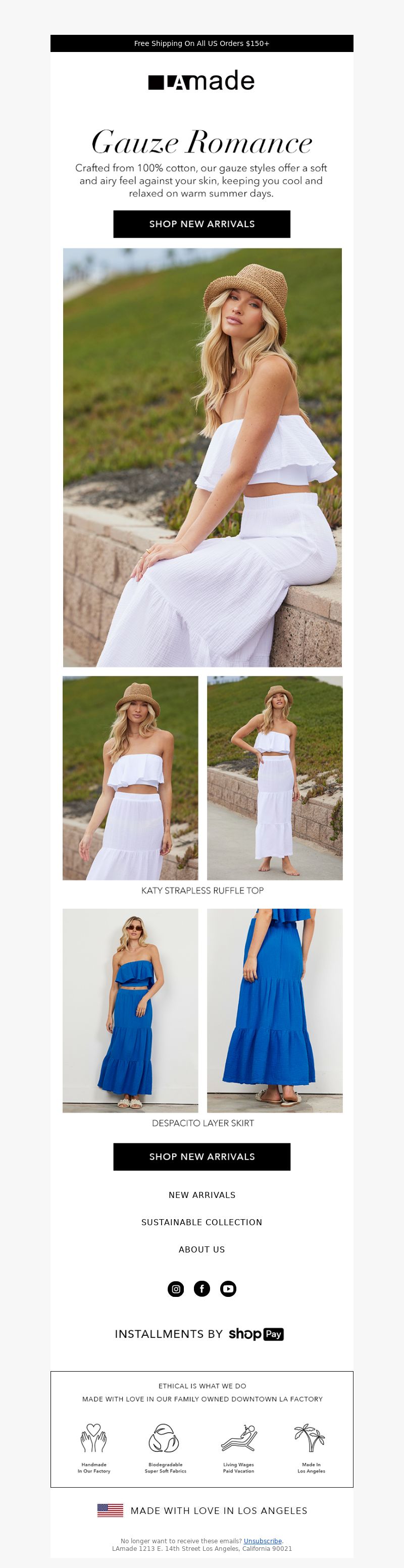Tap the top Shop New Arrivals button

point(201,224)
